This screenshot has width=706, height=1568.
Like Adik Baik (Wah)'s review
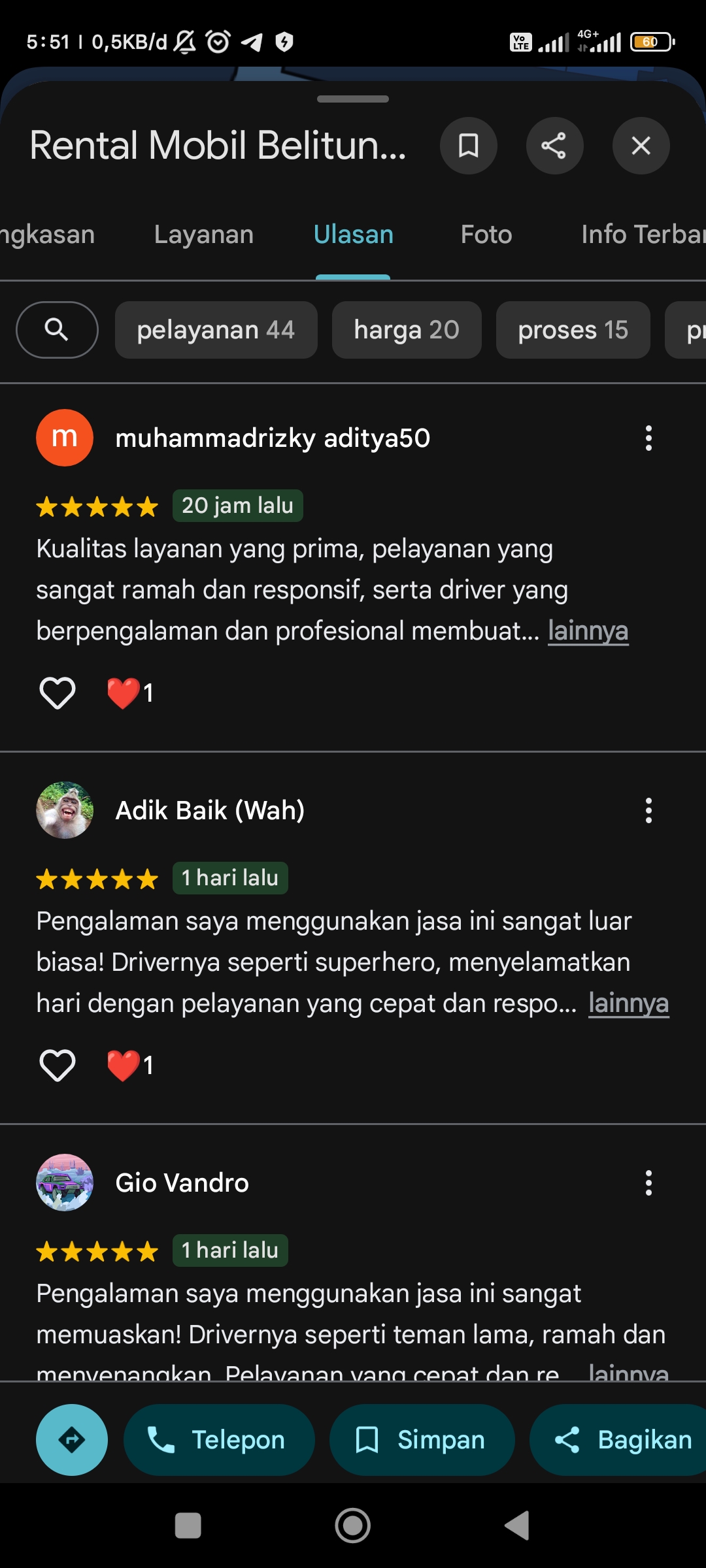click(x=58, y=1065)
